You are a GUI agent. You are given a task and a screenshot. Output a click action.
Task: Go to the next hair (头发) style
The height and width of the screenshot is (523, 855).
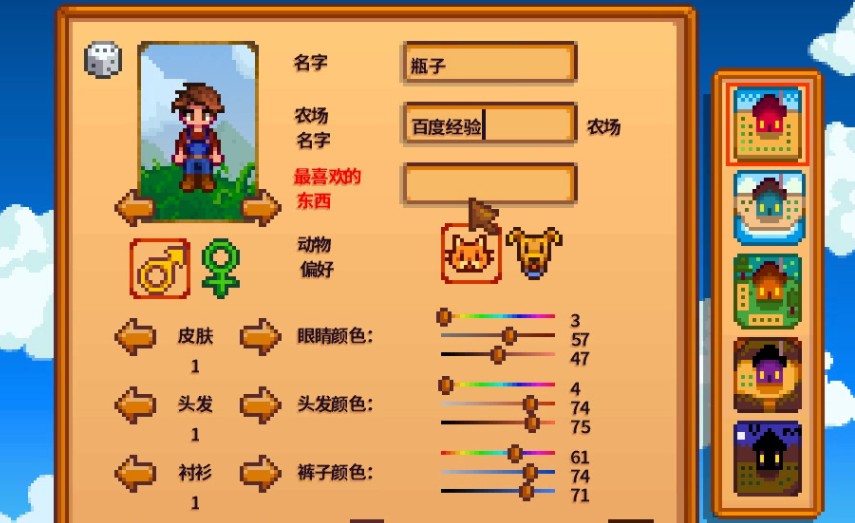260,405
